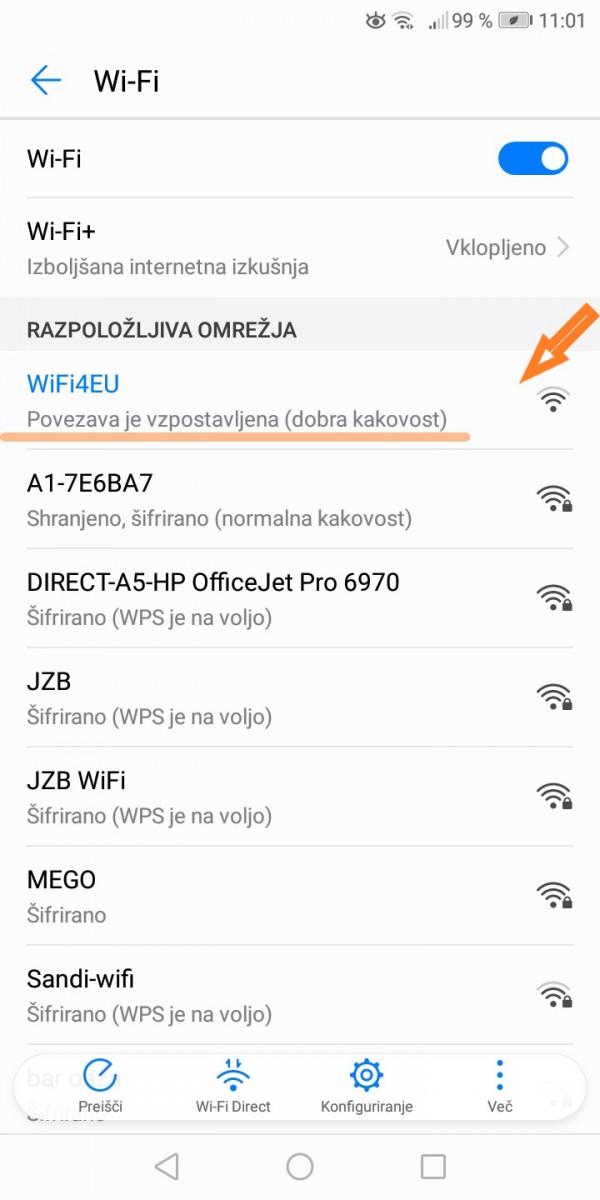Open Konfiguriranje settings
This screenshot has width=600, height=1200.
click(x=367, y=1086)
